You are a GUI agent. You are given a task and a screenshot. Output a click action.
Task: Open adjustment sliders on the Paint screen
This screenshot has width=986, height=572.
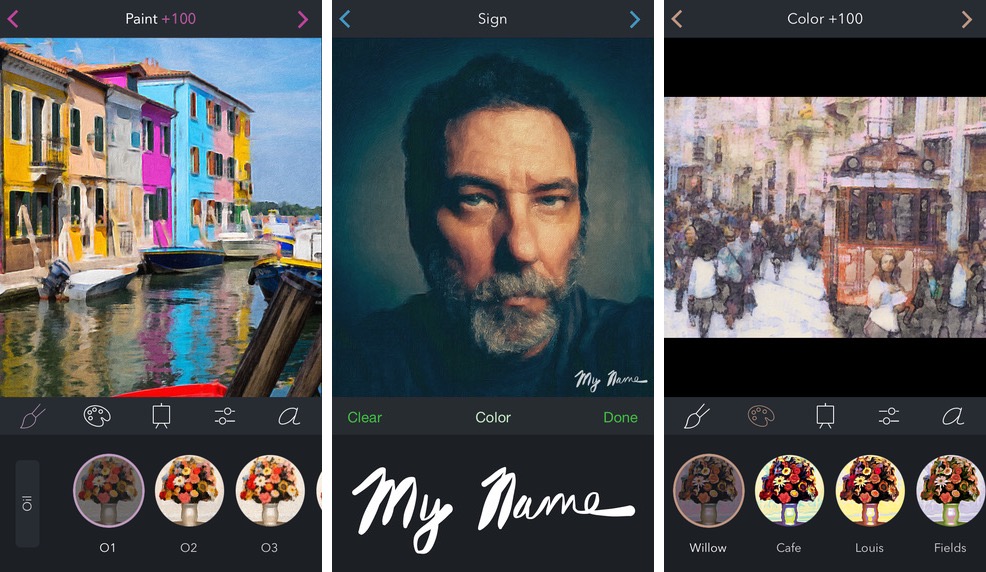[x=225, y=416]
